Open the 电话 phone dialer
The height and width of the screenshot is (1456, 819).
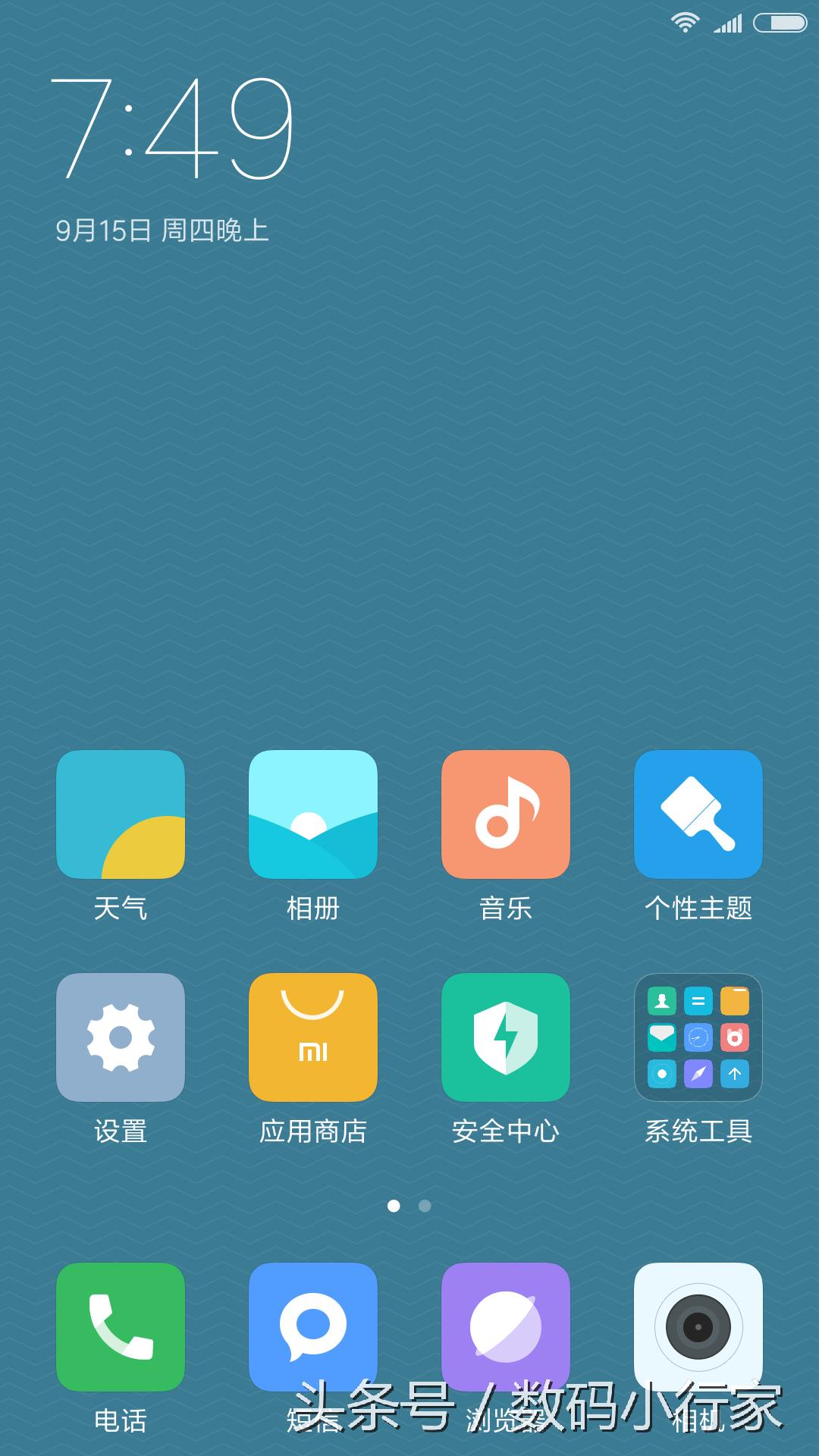(121, 1327)
